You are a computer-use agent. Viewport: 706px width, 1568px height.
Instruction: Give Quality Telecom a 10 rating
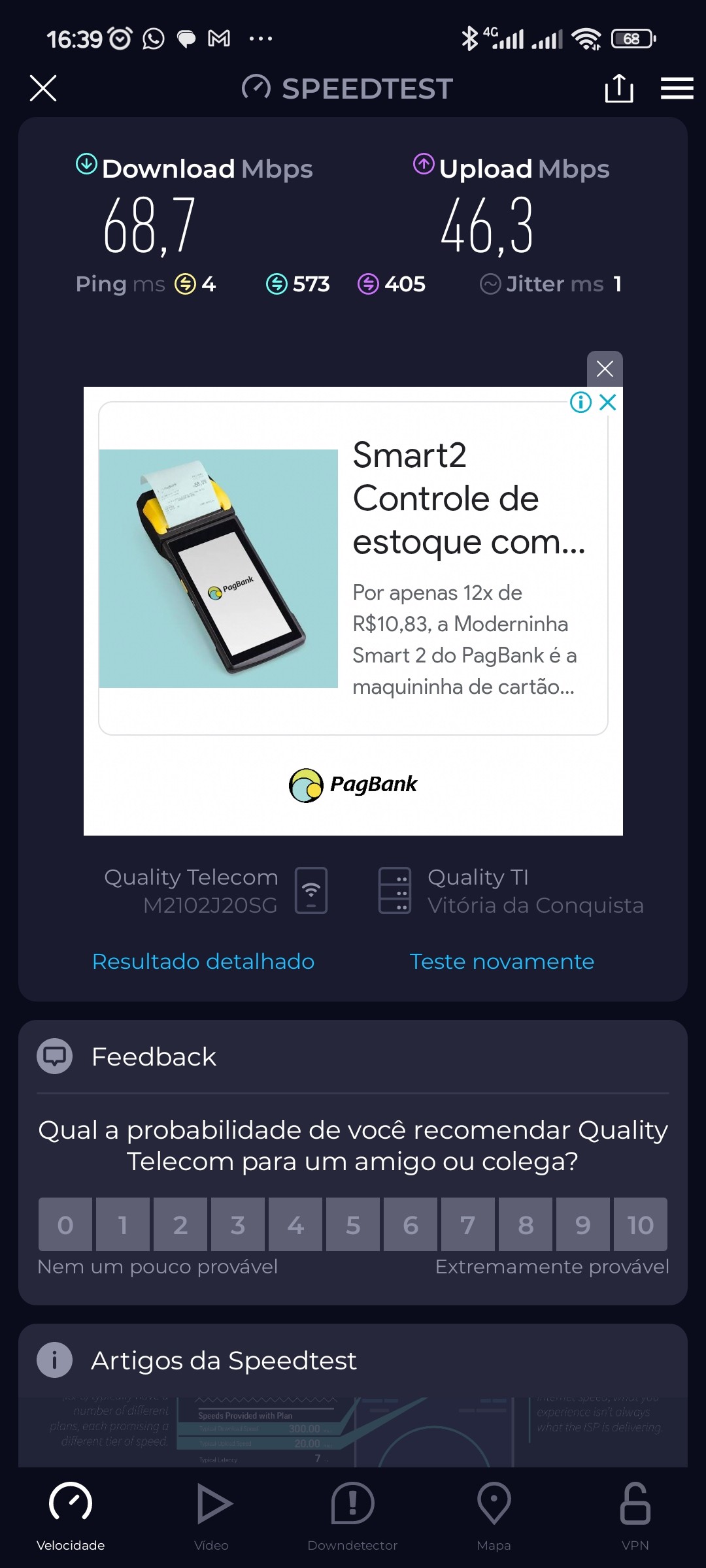click(x=640, y=1225)
